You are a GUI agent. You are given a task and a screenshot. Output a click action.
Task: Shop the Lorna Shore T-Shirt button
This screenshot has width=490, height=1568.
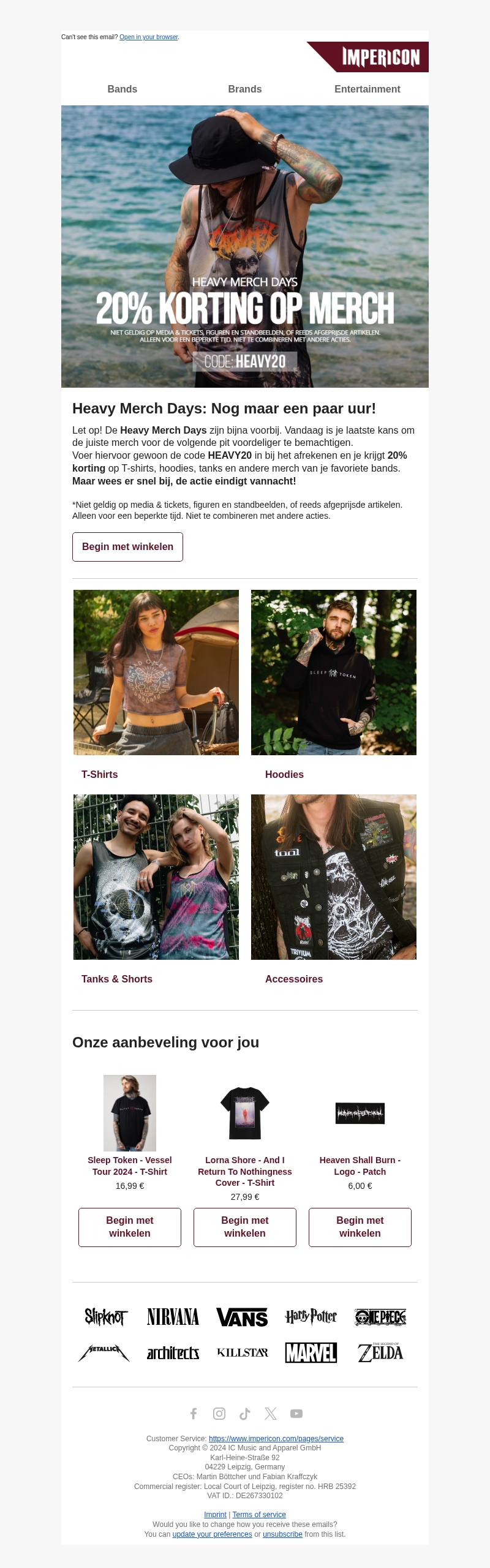point(245,1227)
